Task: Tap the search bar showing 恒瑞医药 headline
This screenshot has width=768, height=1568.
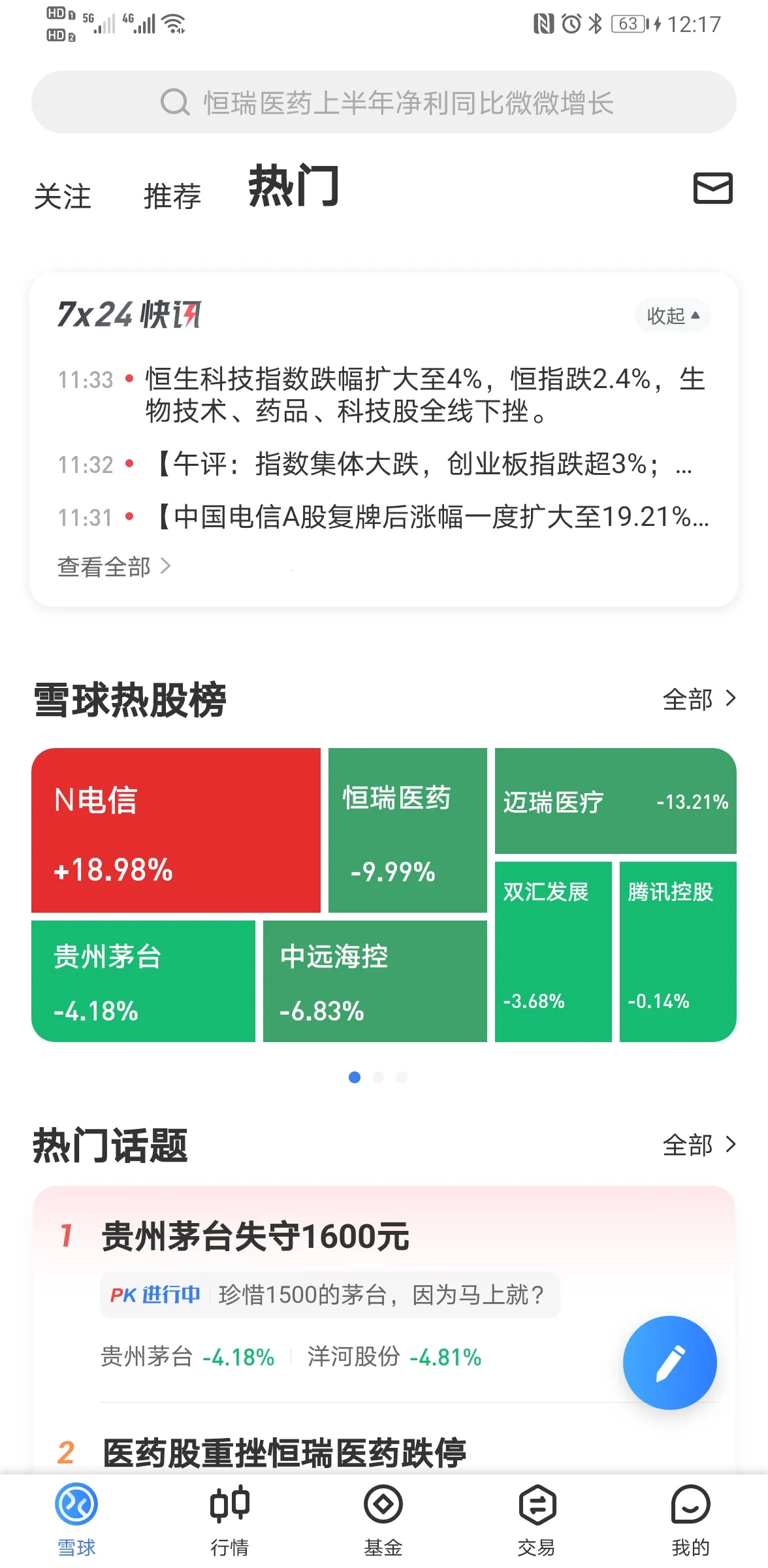Action: 384,101
